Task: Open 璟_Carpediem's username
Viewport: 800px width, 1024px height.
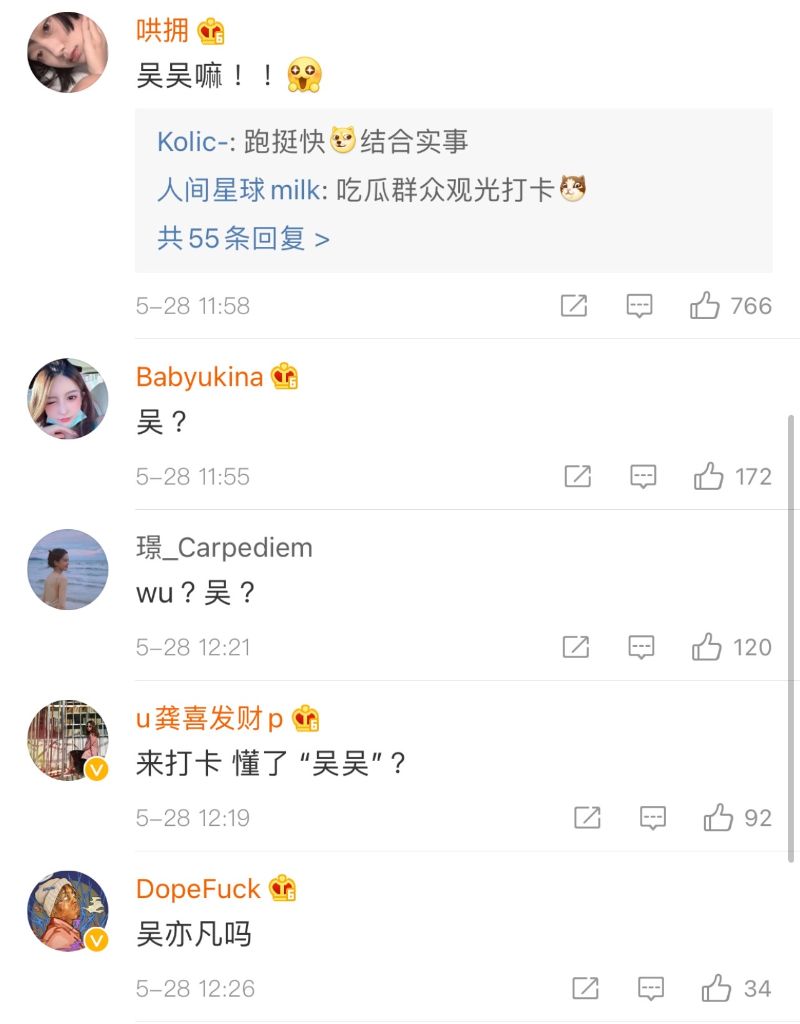Action: (224, 548)
